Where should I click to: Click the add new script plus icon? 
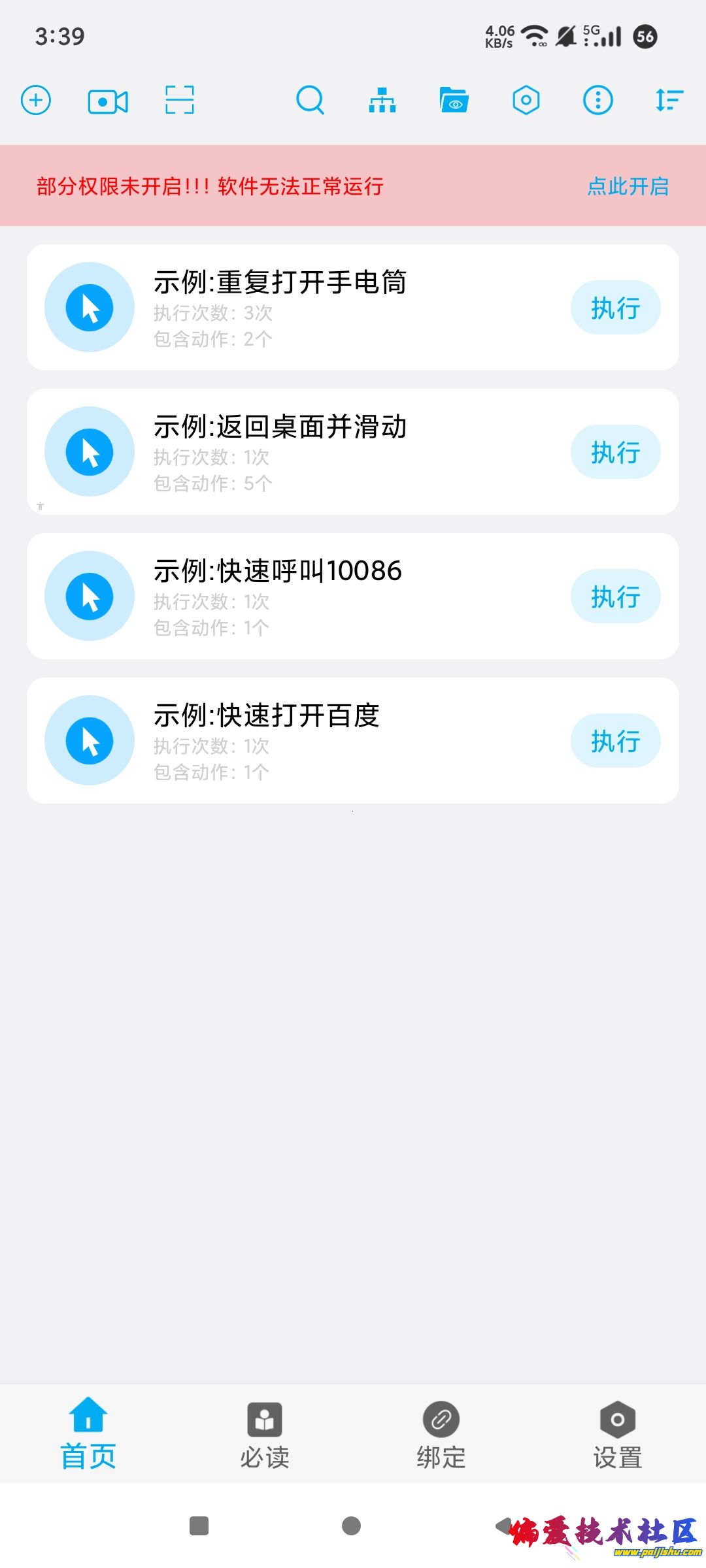(36, 101)
